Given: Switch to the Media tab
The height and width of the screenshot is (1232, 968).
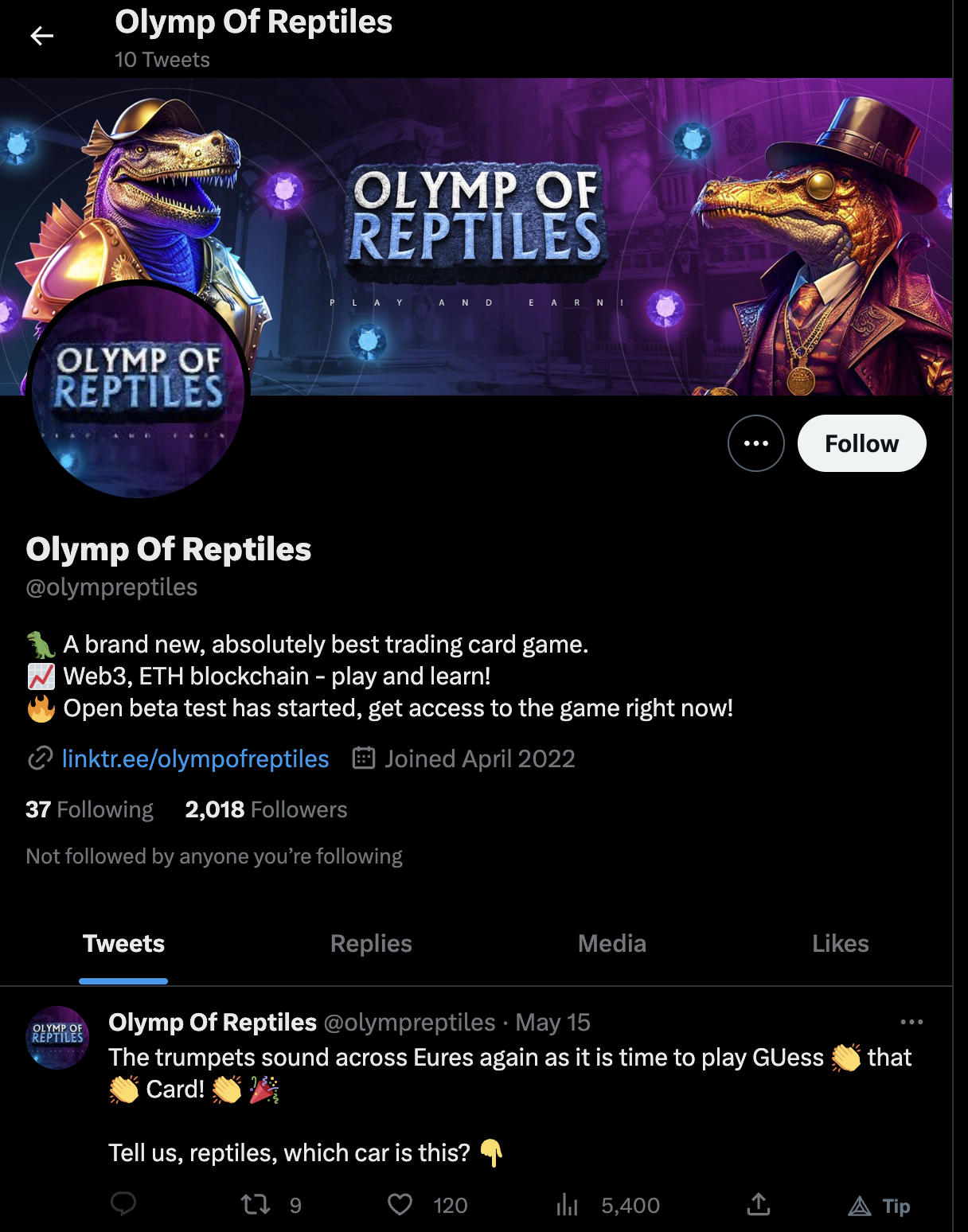Looking at the screenshot, I should click(x=611, y=944).
